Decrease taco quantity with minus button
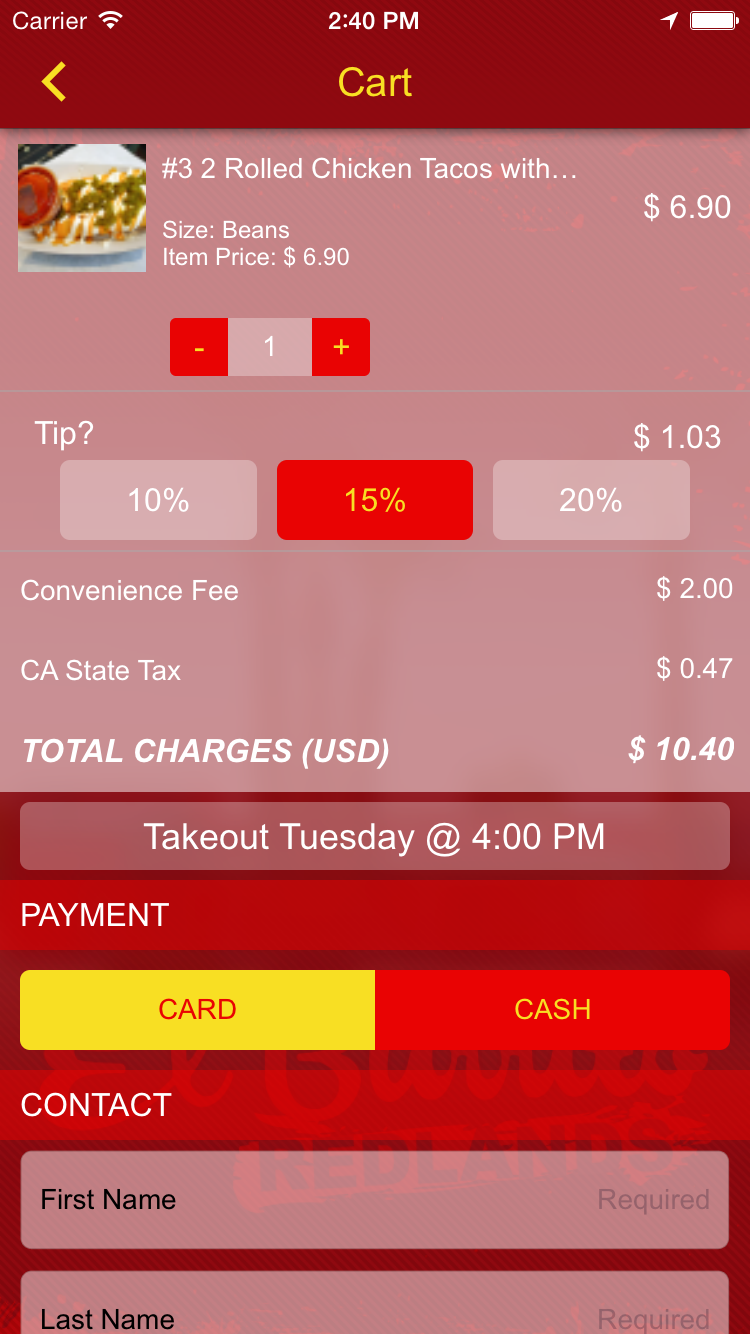The image size is (750, 1334). 199,347
